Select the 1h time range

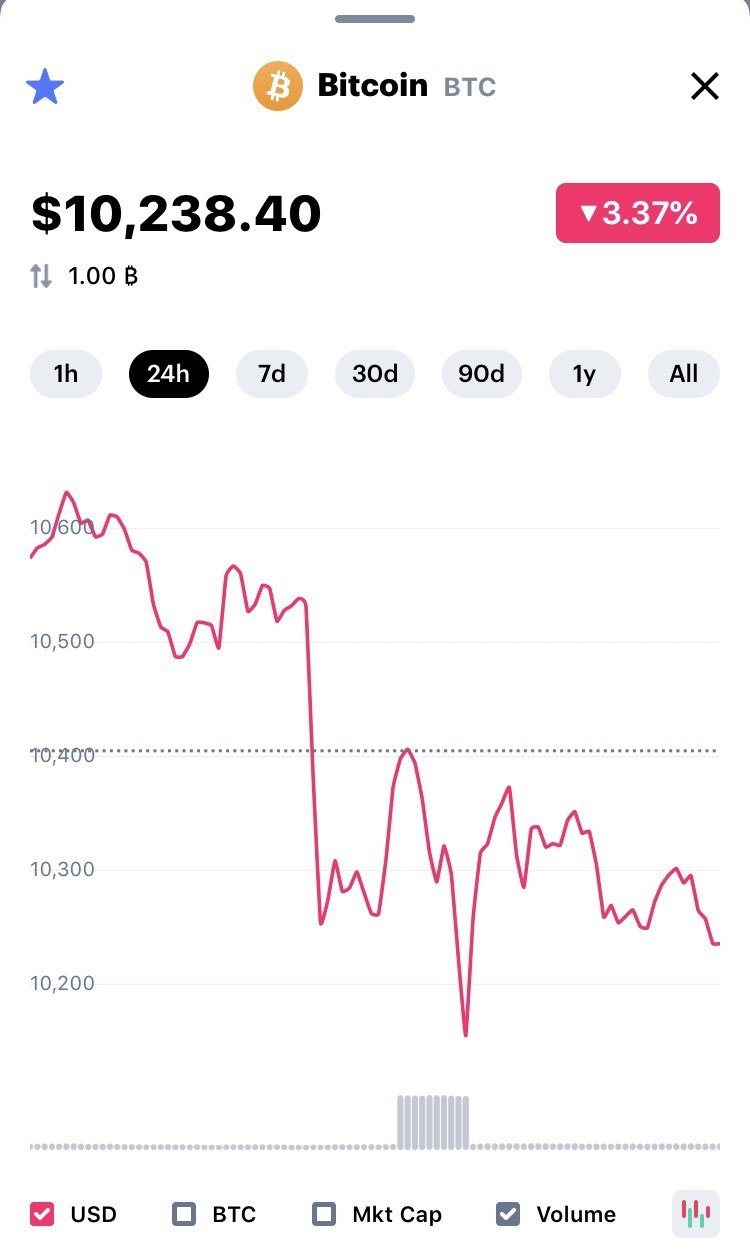pyautogui.click(x=66, y=374)
